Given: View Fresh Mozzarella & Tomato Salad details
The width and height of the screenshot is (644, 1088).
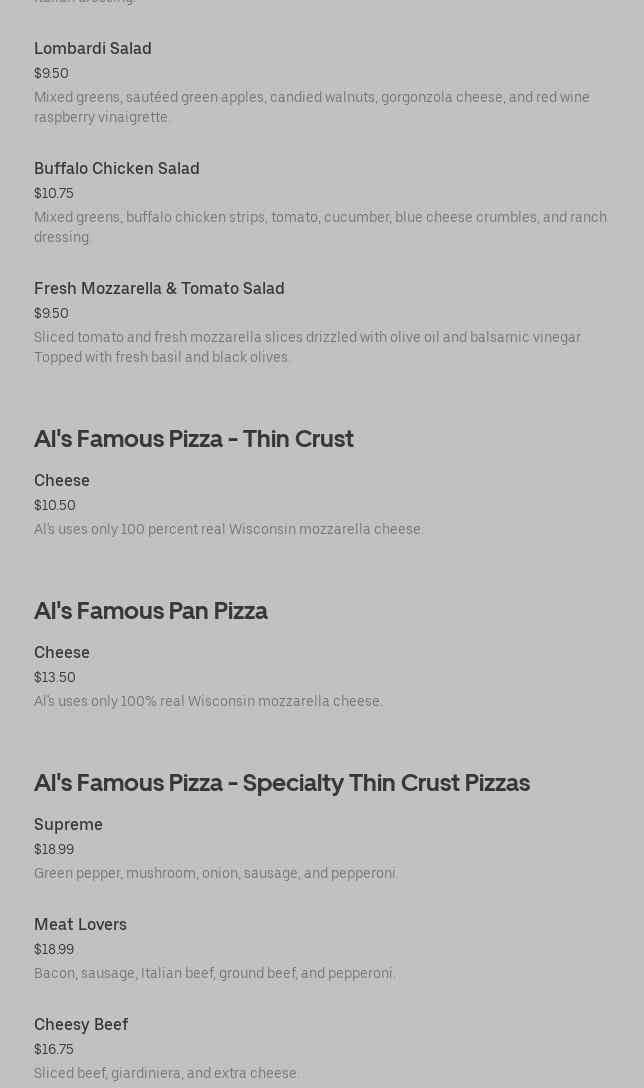Looking at the screenshot, I should (x=159, y=289).
